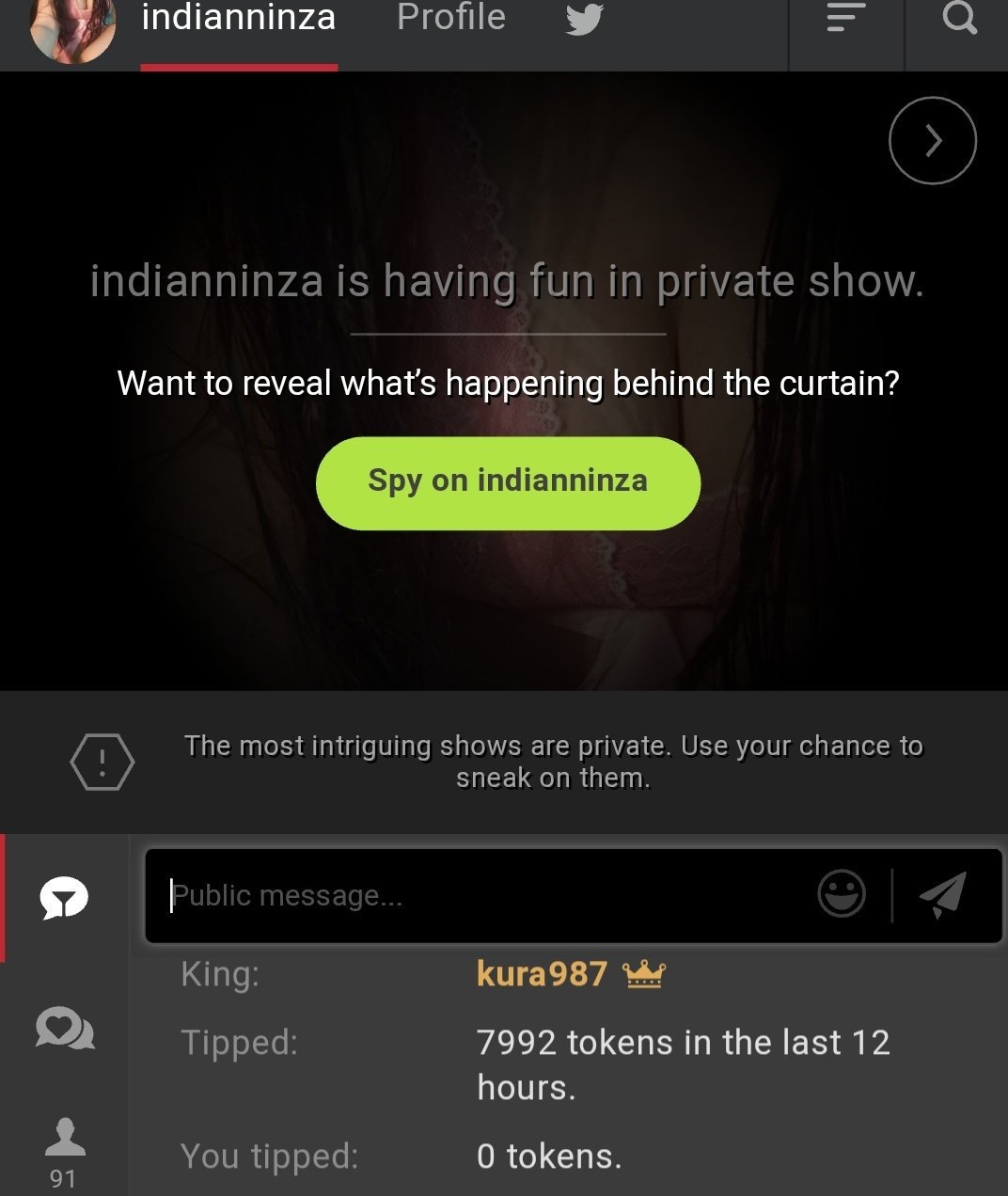Switch to the Profile tab
1008x1196 pixels.
click(x=451, y=19)
